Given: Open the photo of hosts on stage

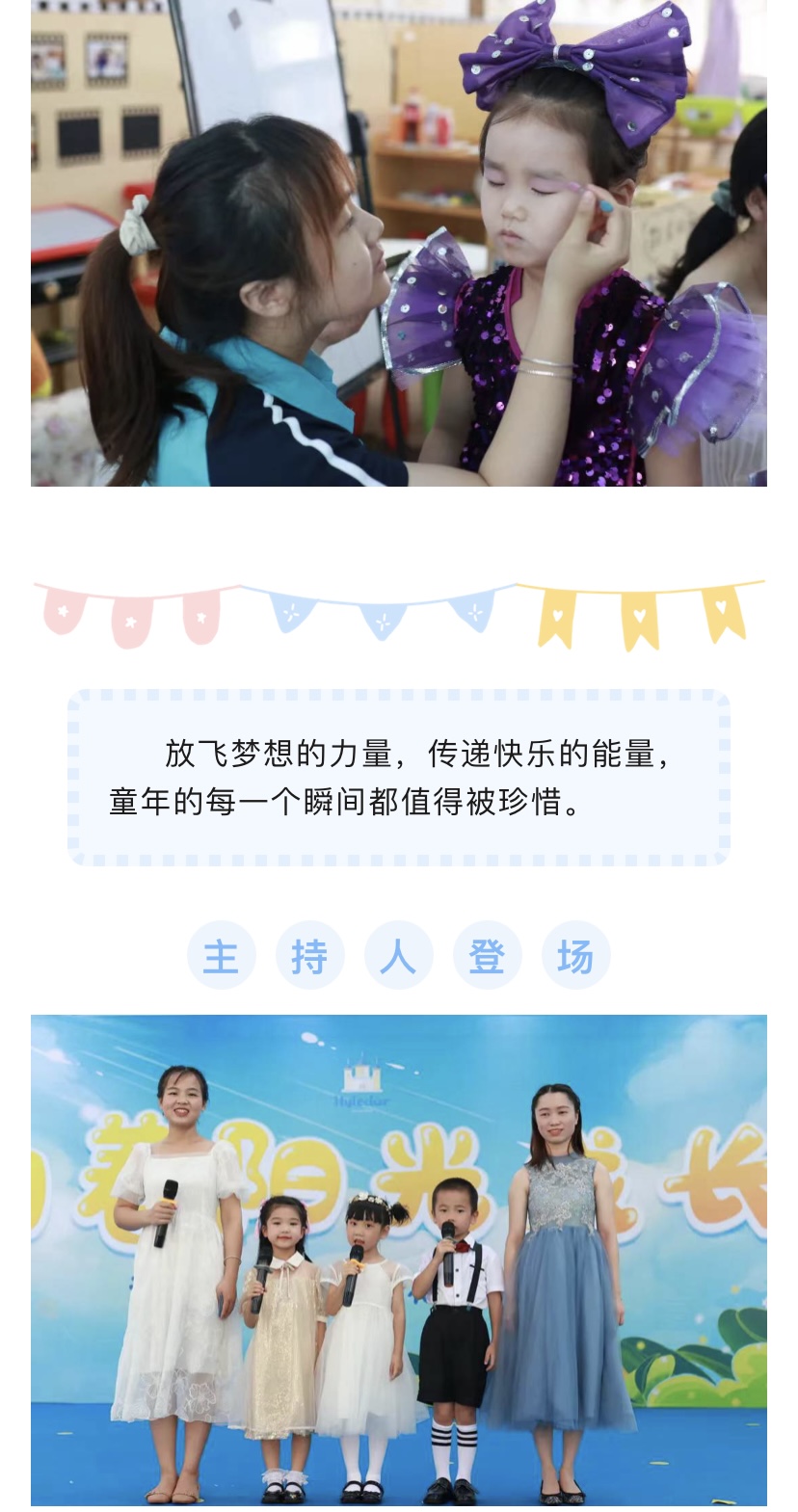Looking at the screenshot, I should [399, 1259].
